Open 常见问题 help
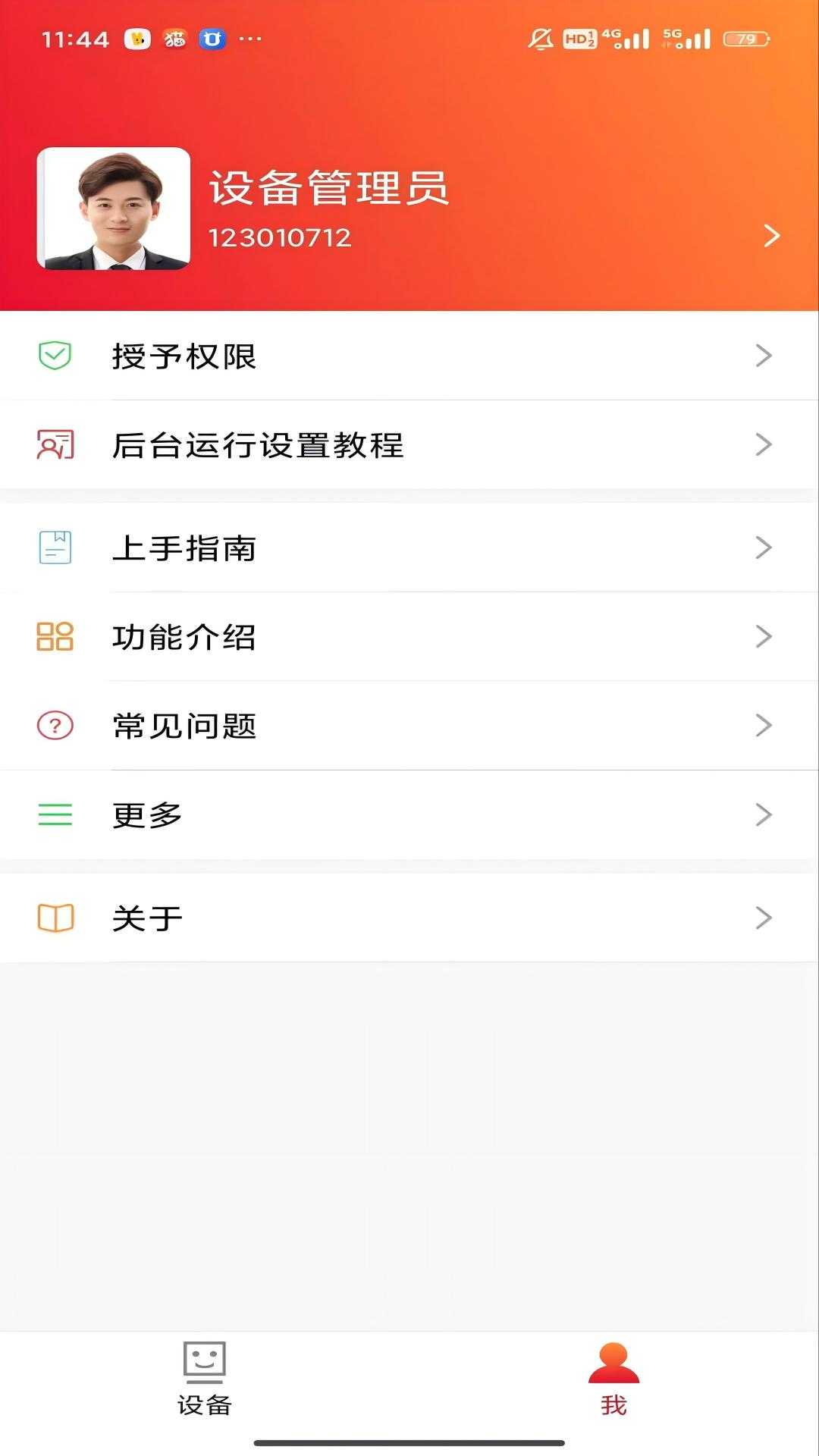The image size is (819, 1456). (x=409, y=726)
